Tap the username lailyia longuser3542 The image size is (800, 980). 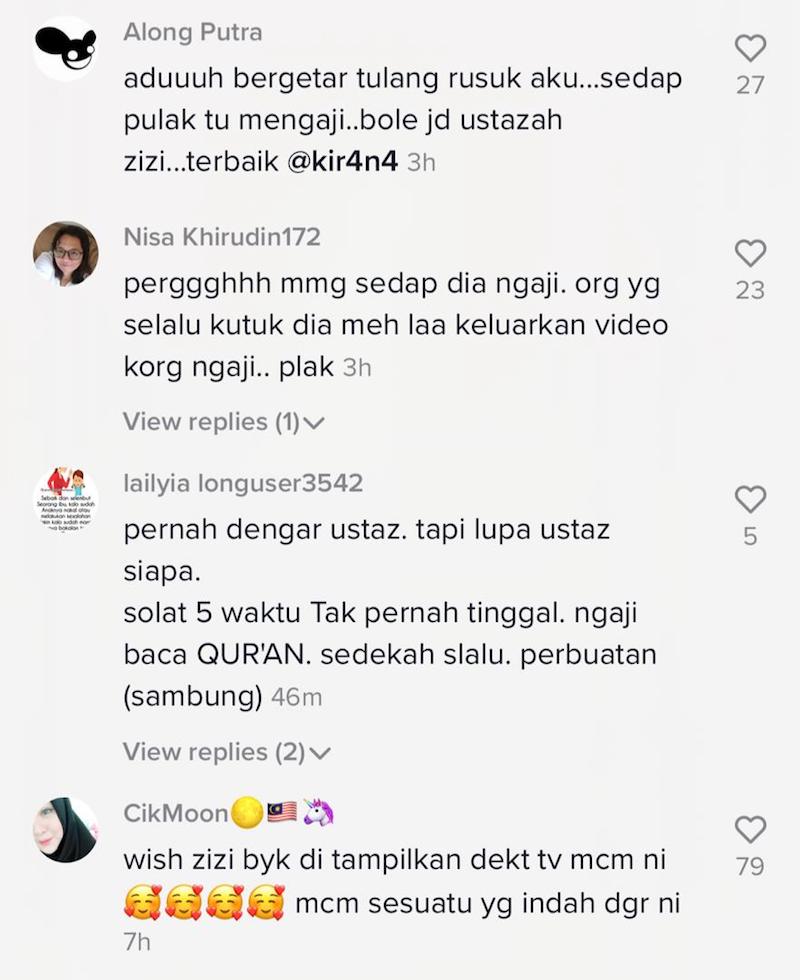[243, 483]
